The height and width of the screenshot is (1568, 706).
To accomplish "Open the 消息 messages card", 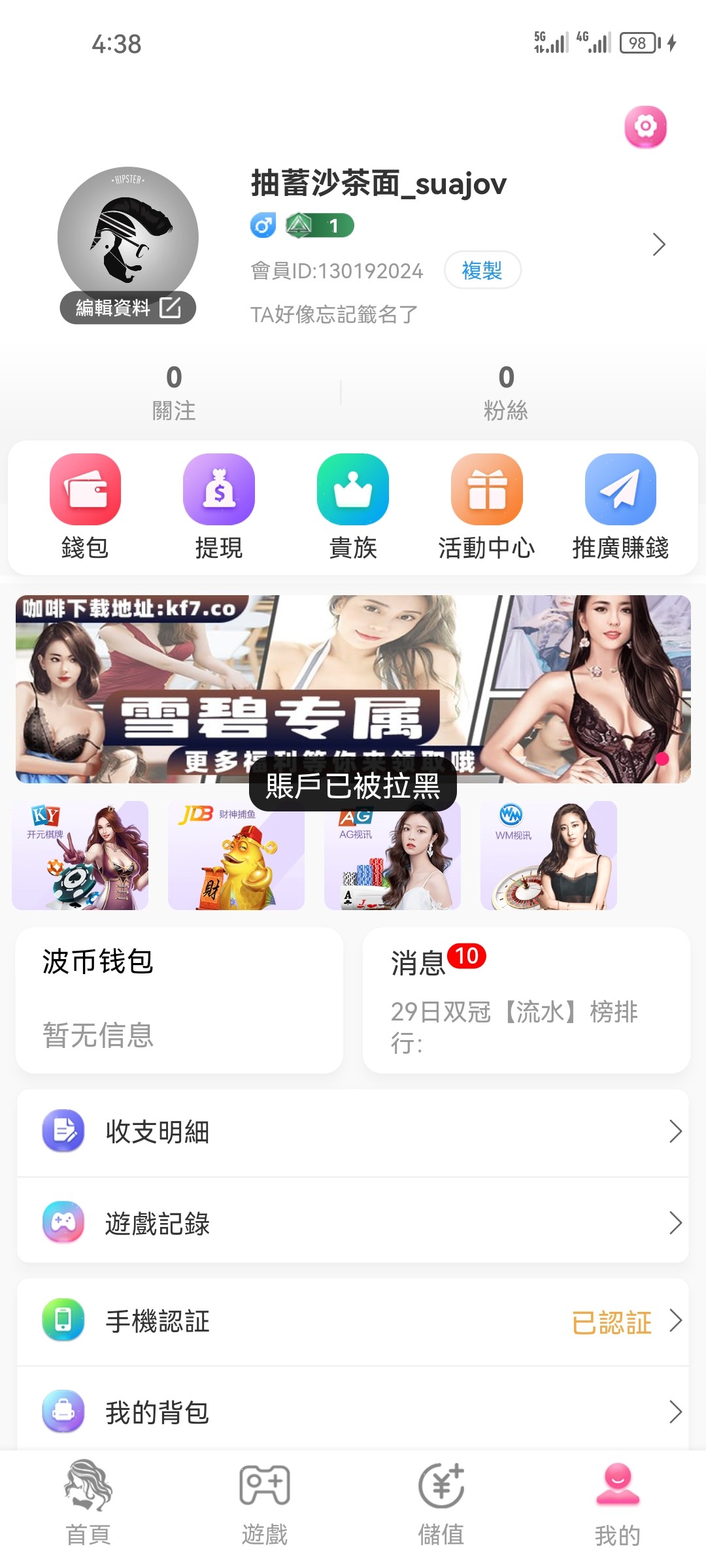I will pos(526,1000).
